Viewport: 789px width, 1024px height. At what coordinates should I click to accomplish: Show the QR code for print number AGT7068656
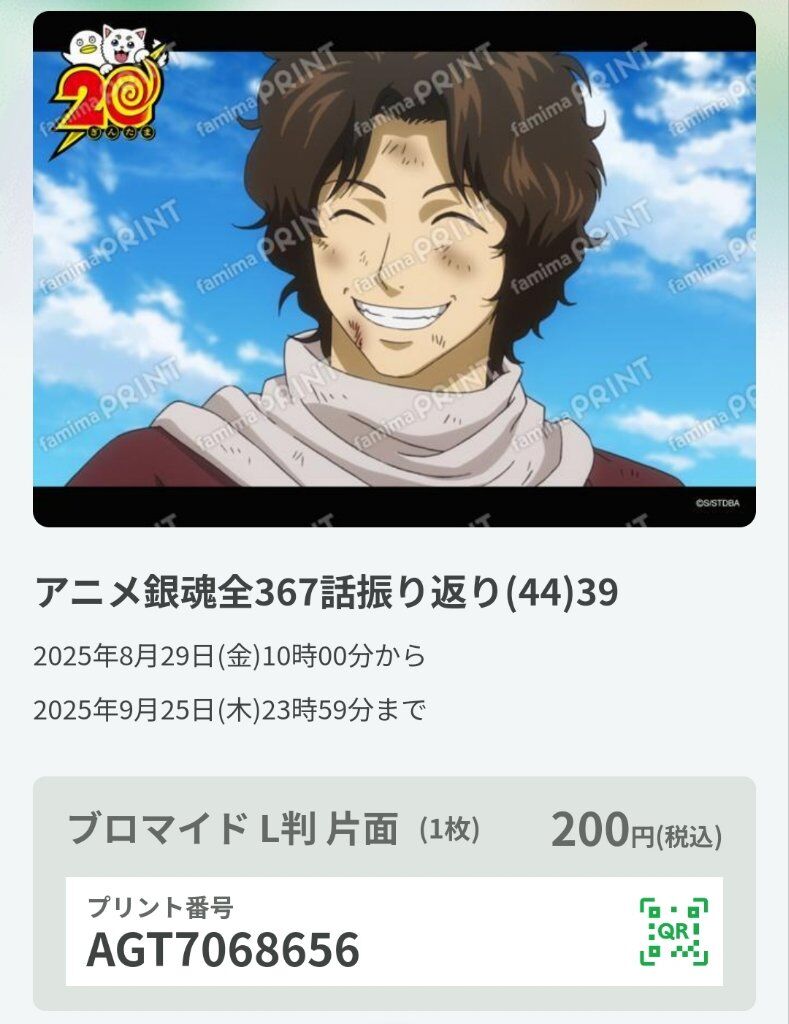pos(673,932)
